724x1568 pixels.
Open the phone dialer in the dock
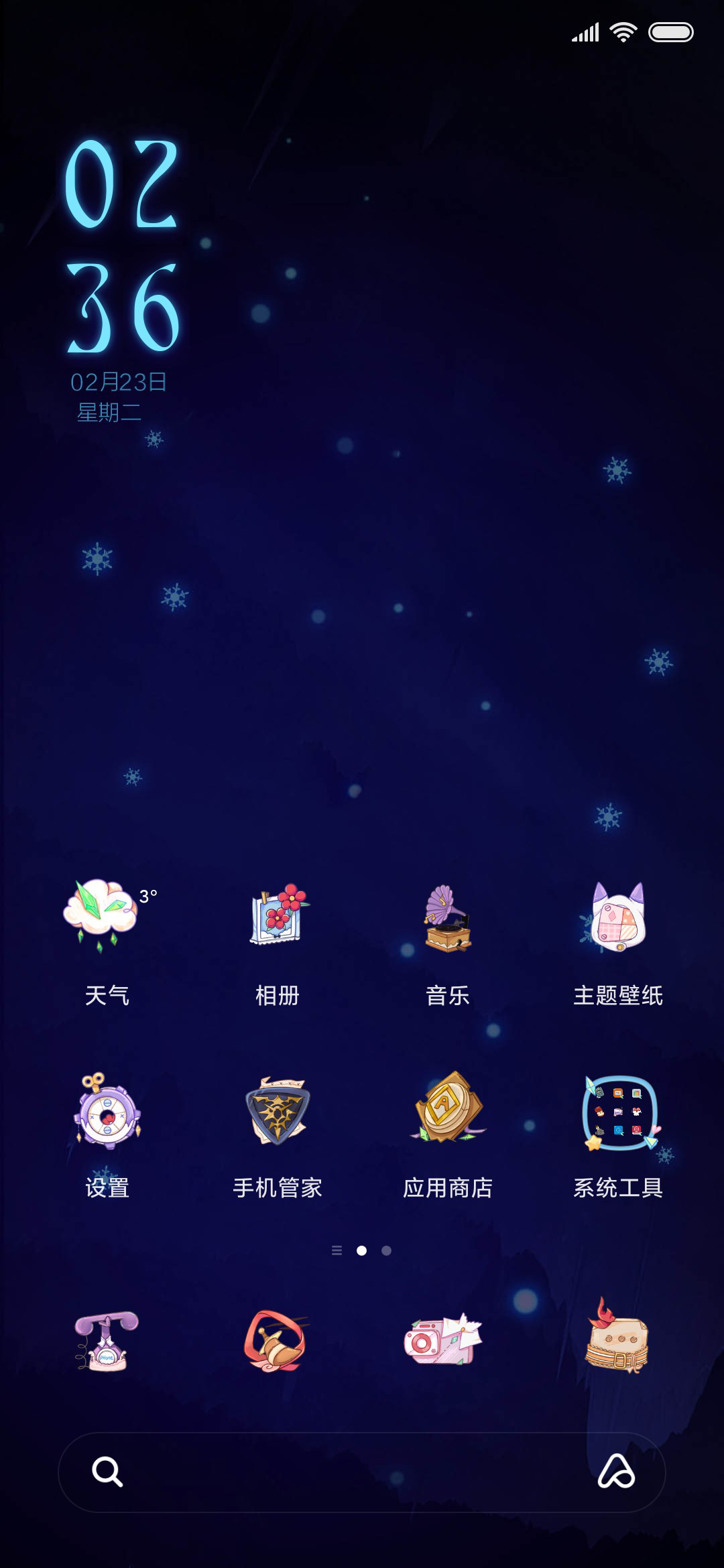[106, 1341]
